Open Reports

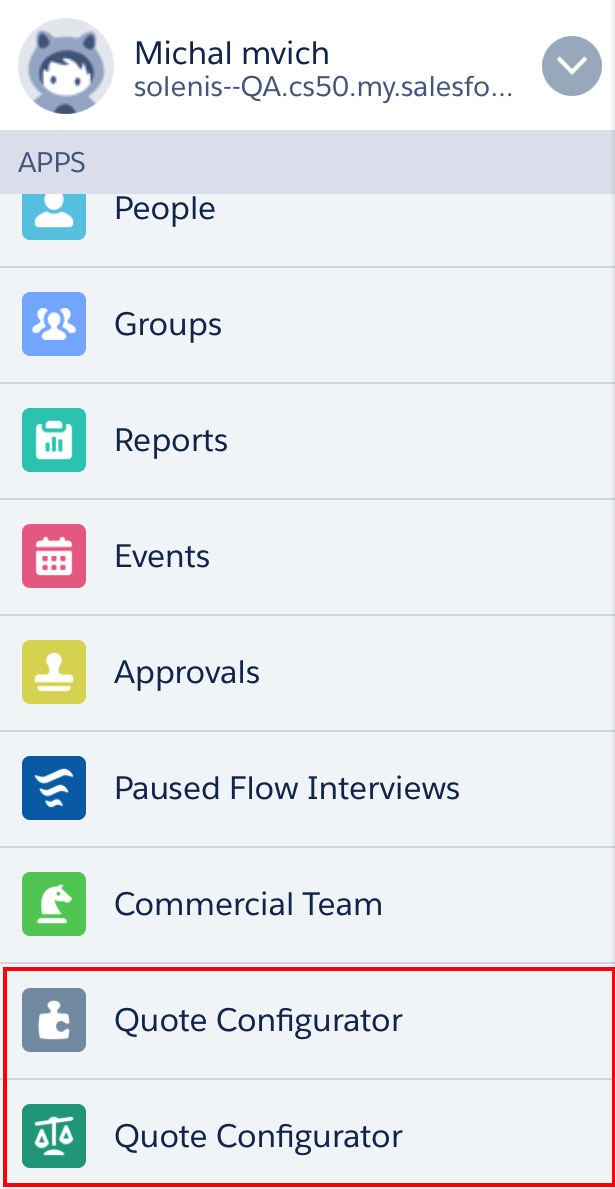pos(171,440)
